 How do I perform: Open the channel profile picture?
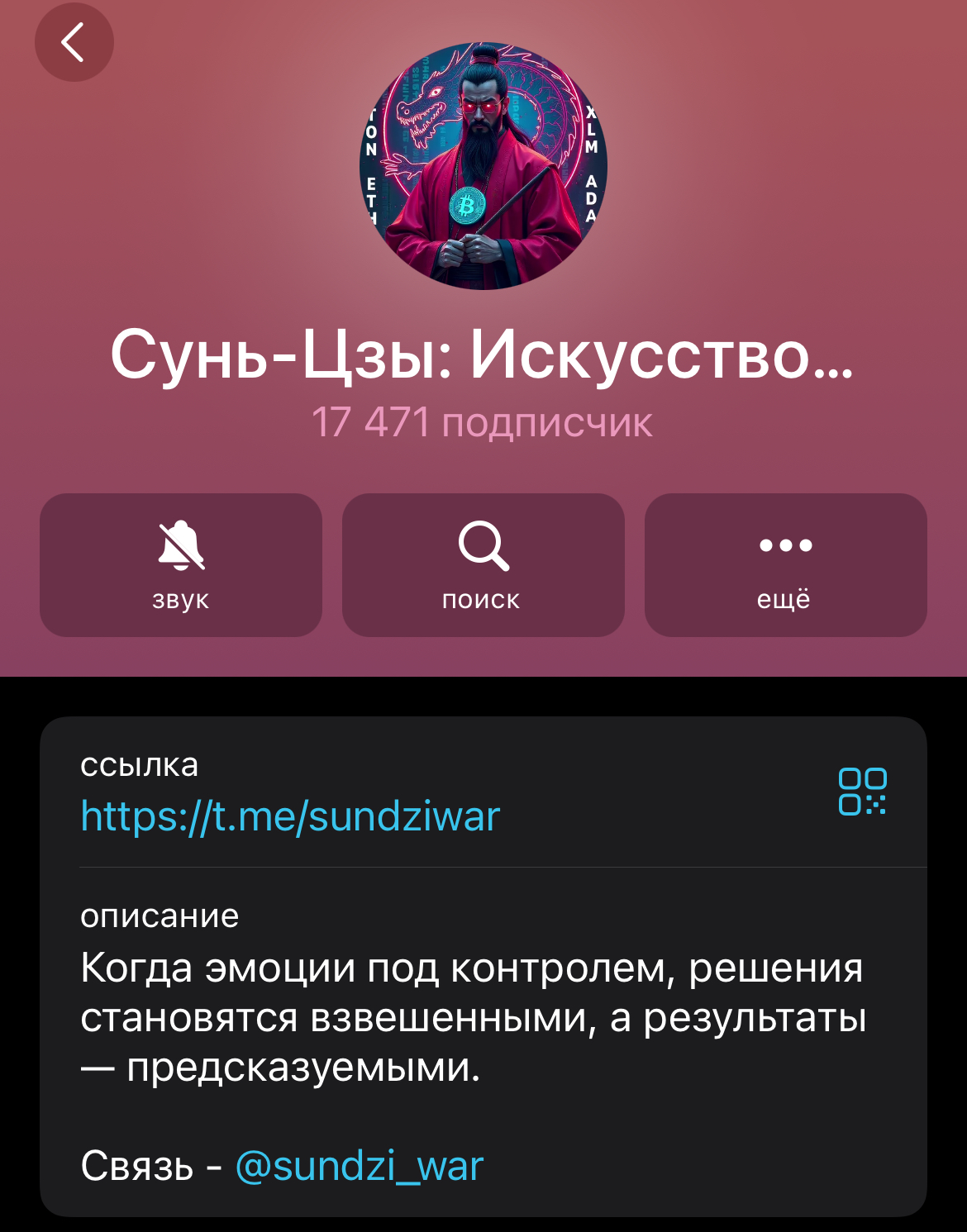coord(483,166)
